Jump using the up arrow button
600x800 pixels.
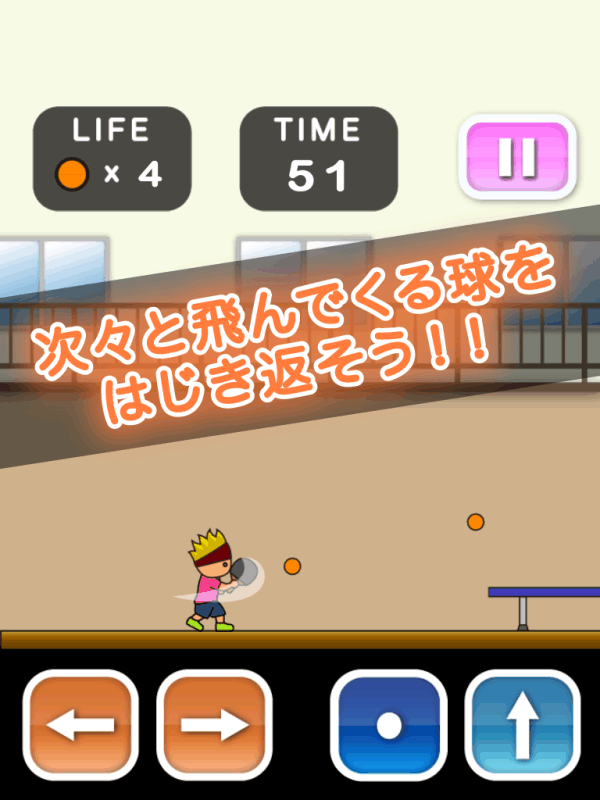coord(522,724)
